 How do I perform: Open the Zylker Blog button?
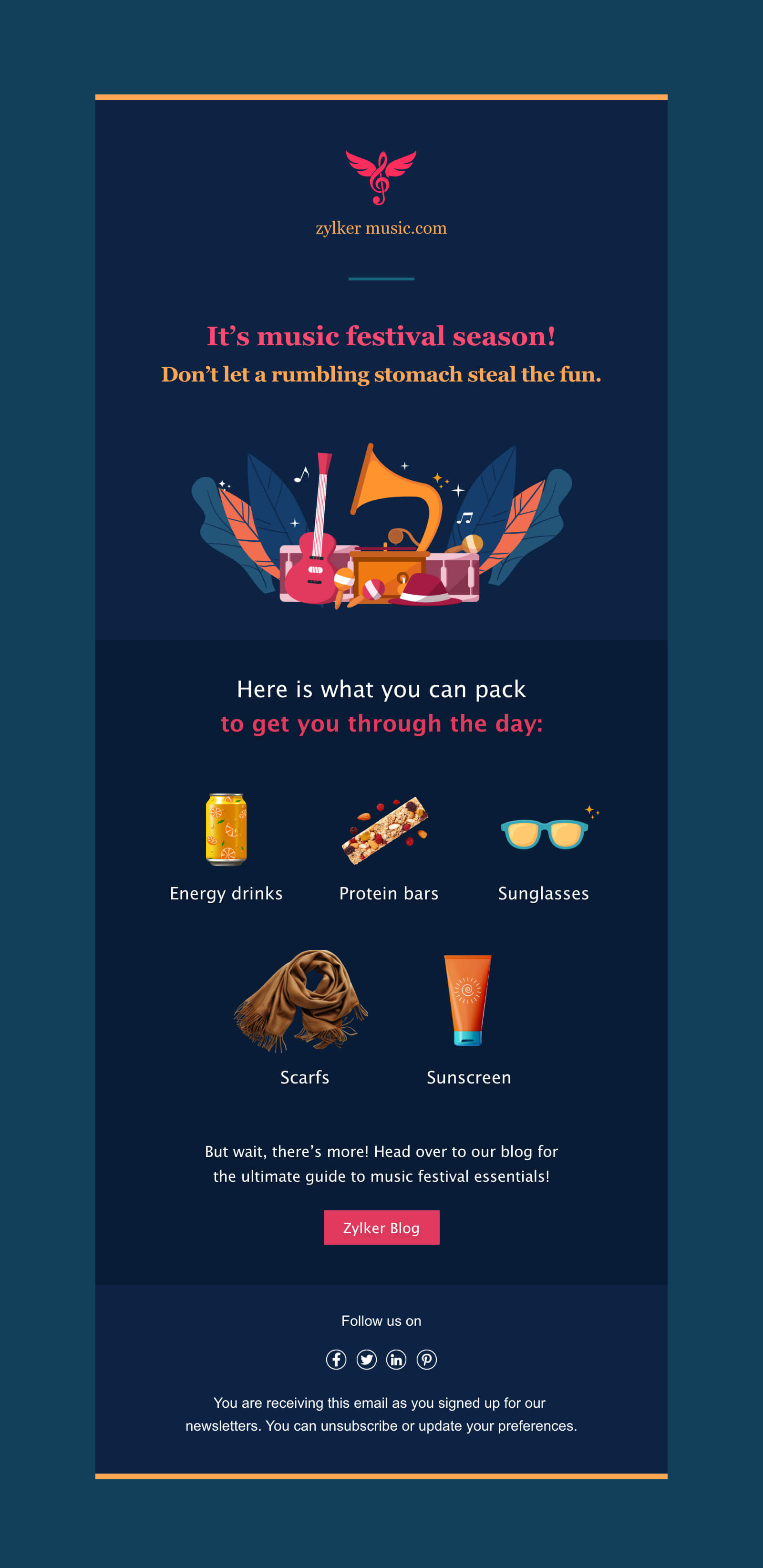(x=381, y=1227)
